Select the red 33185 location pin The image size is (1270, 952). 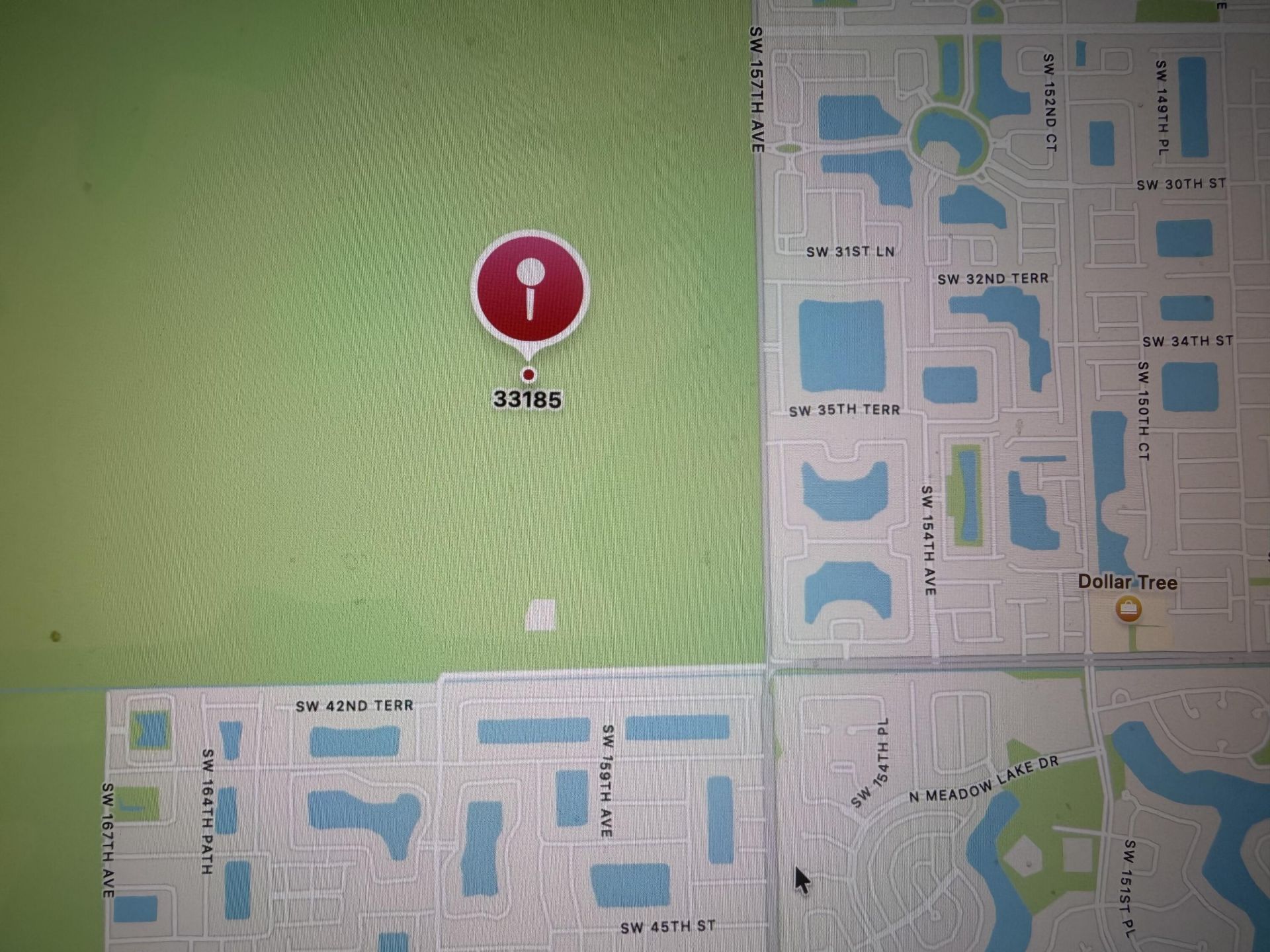click(530, 290)
